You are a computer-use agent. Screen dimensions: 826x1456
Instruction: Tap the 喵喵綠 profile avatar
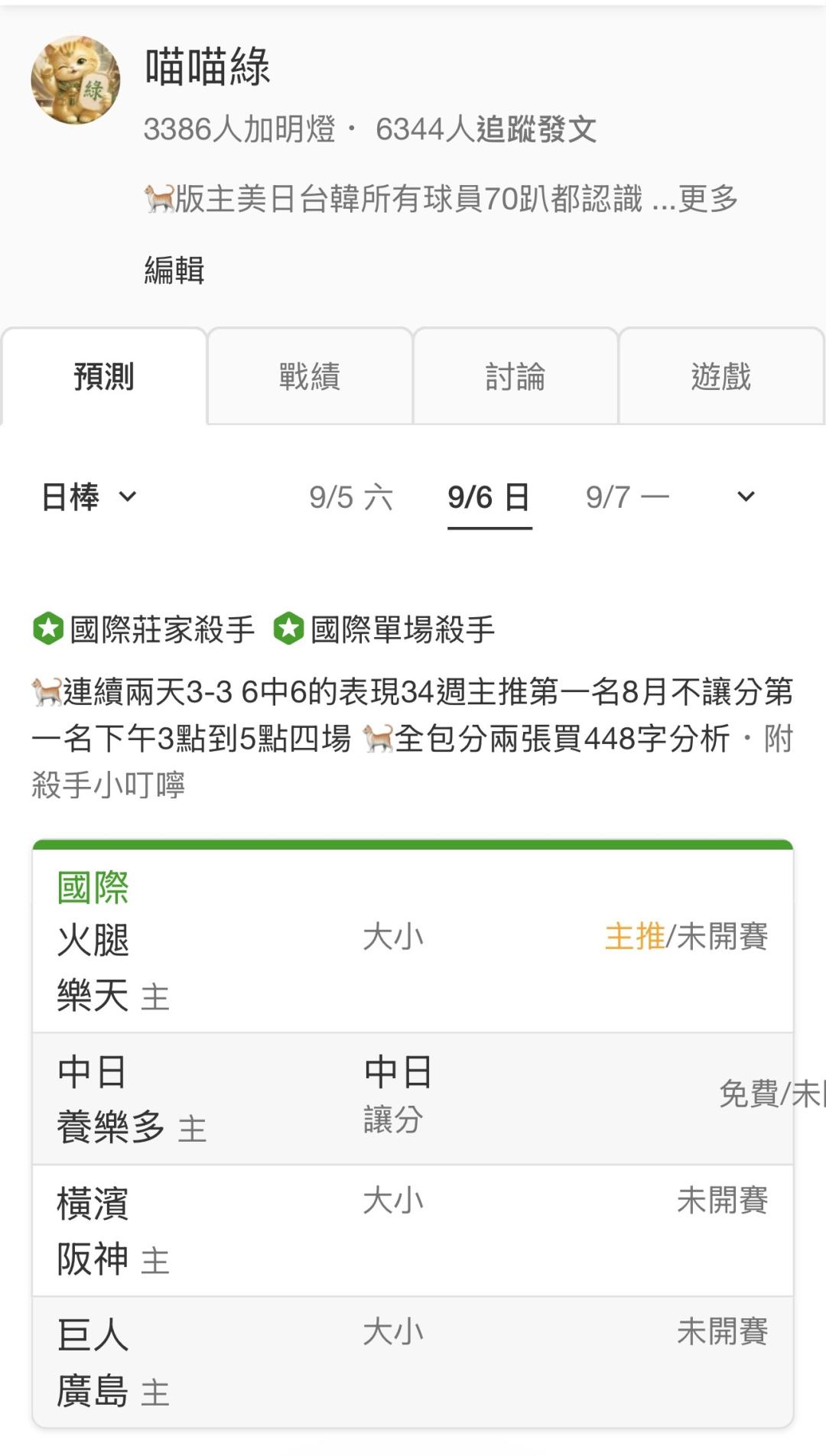tap(76, 80)
